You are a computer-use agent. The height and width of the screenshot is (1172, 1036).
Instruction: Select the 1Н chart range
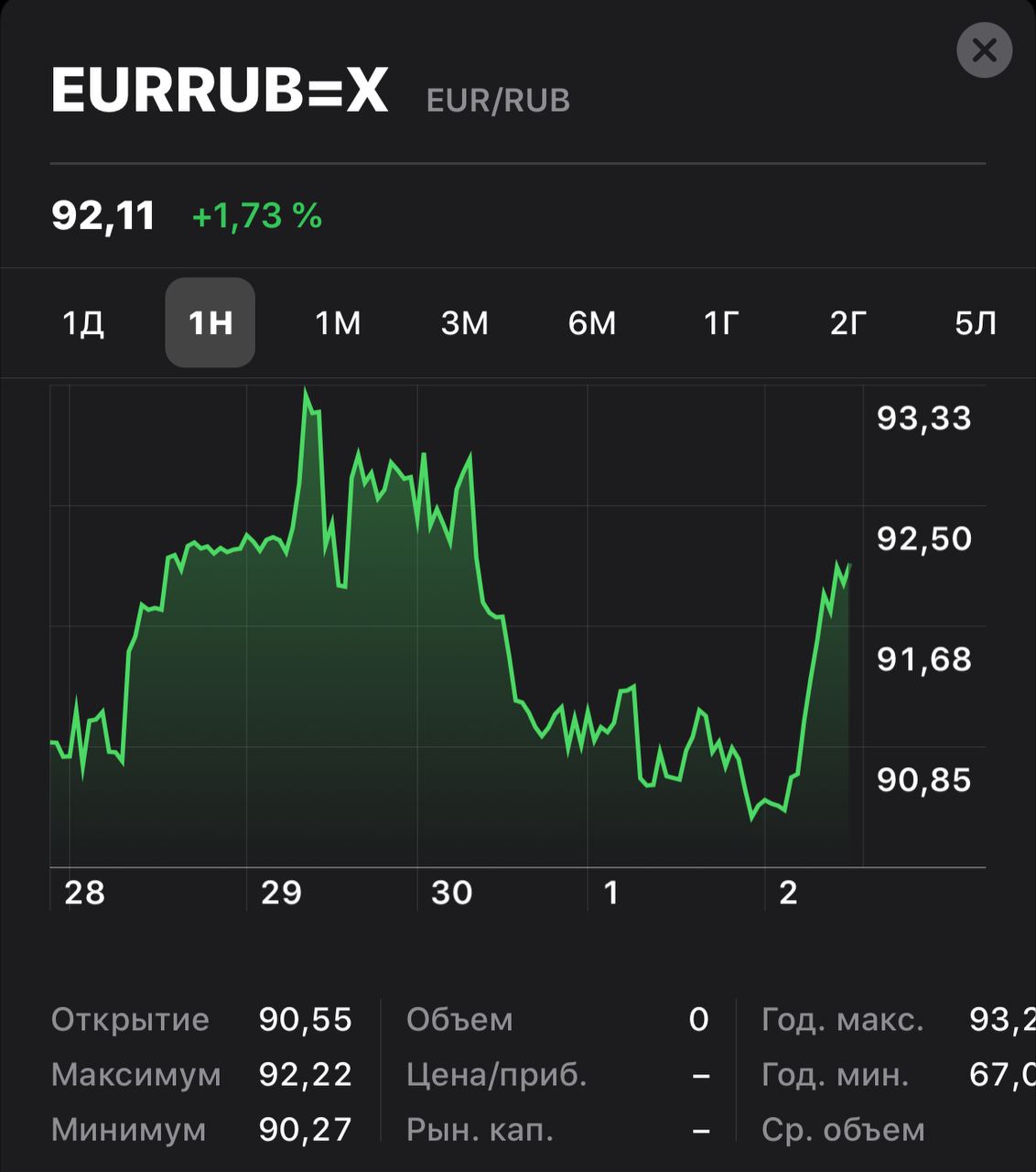click(x=210, y=323)
